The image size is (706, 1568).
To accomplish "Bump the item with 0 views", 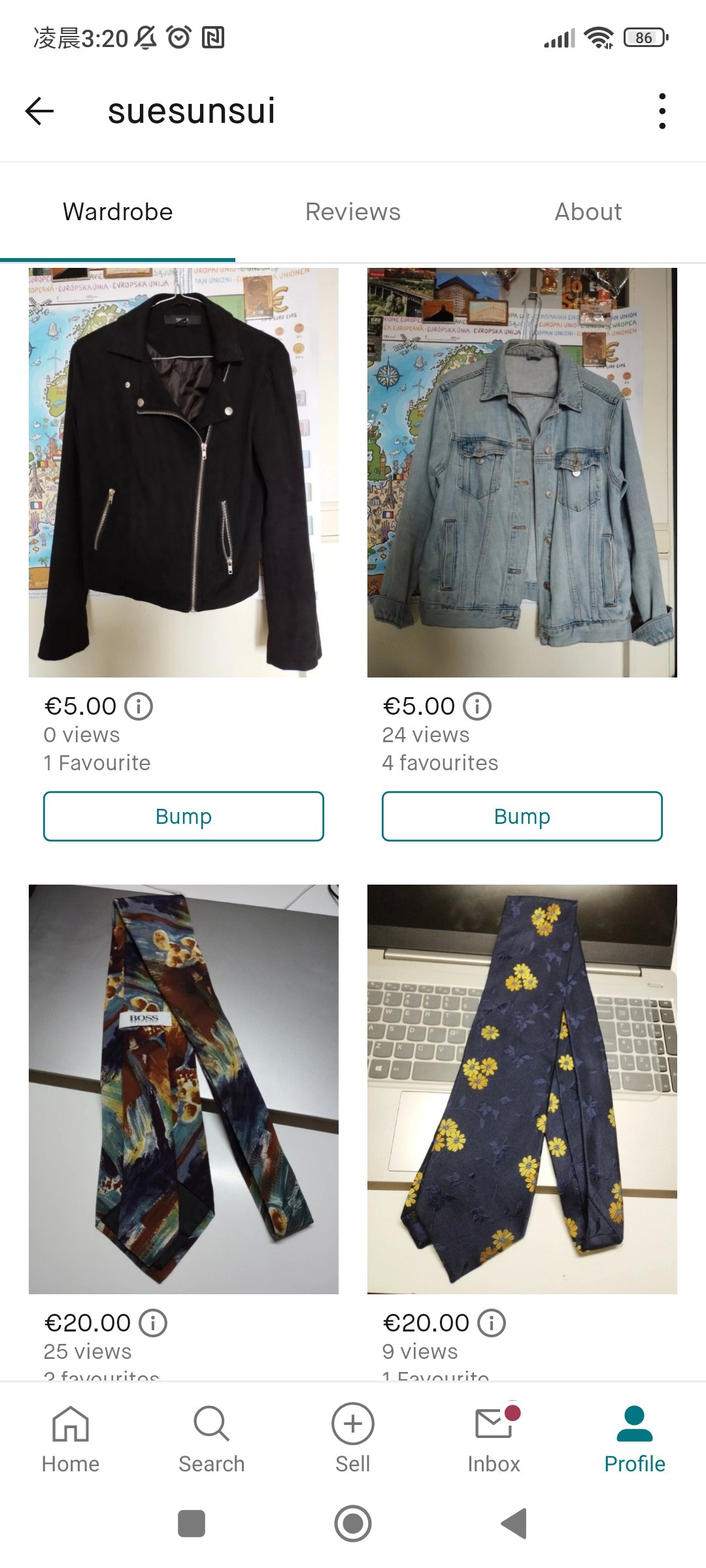I will [184, 816].
